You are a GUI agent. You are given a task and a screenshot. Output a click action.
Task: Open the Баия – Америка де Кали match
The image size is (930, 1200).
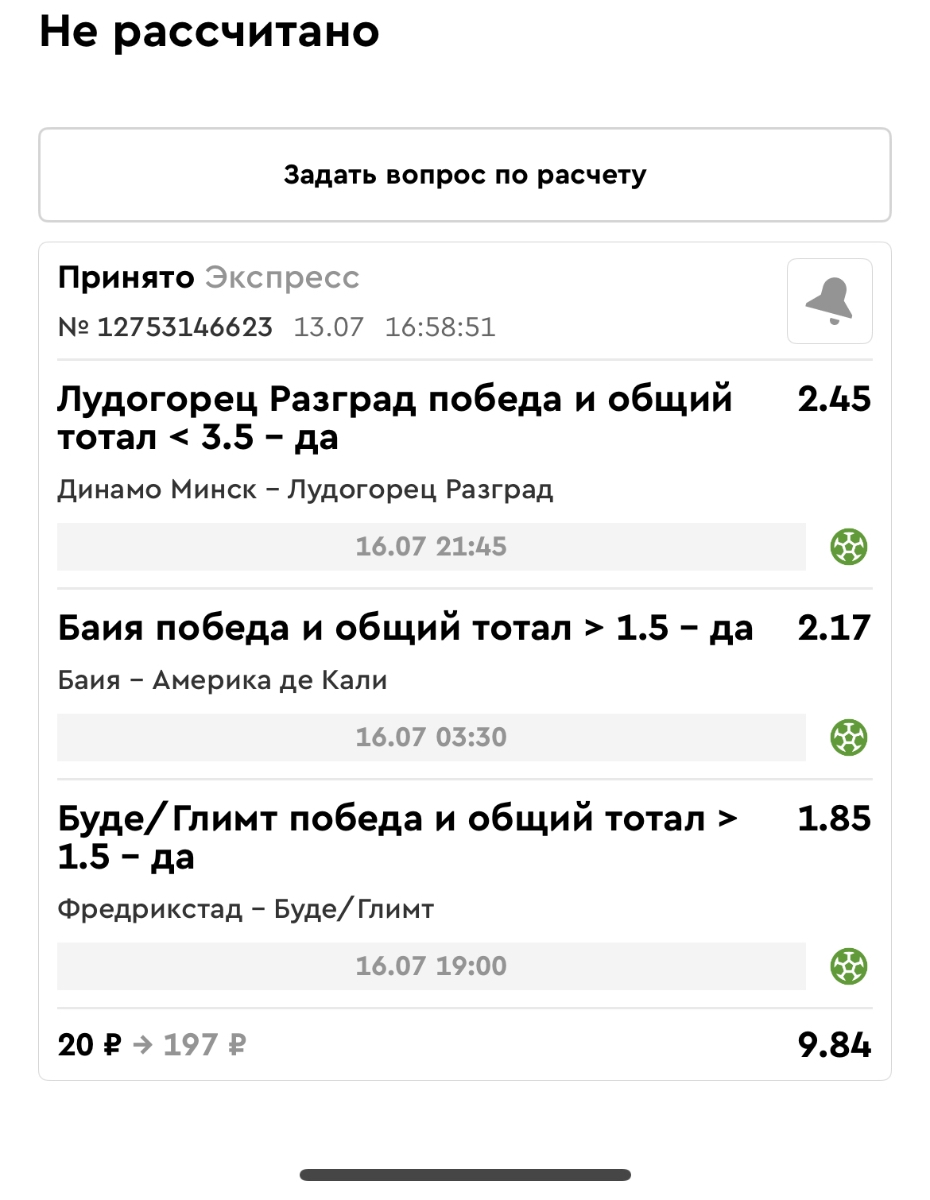click(222, 681)
